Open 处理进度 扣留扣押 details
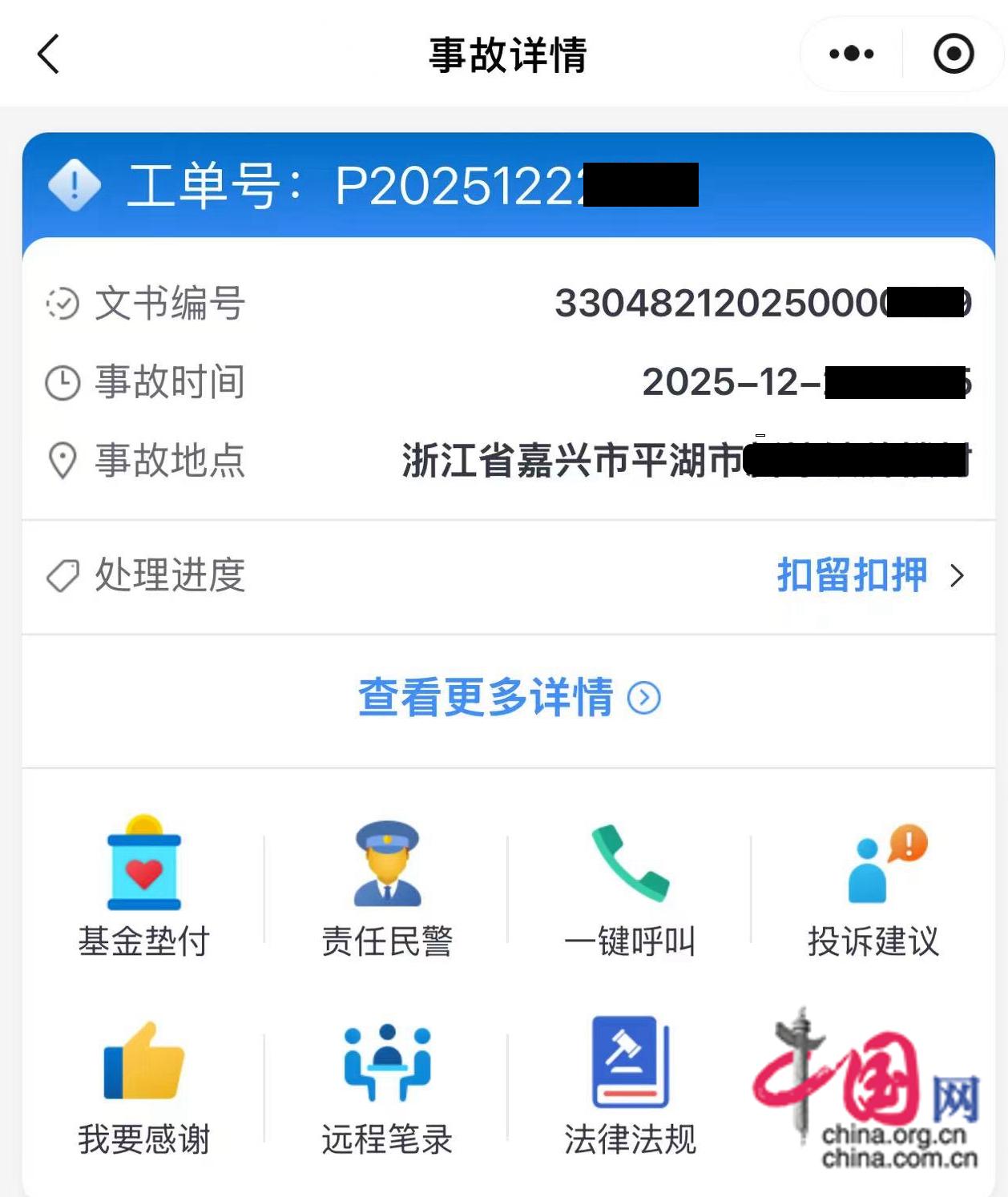The image size is (1008, 1197). 869,575
